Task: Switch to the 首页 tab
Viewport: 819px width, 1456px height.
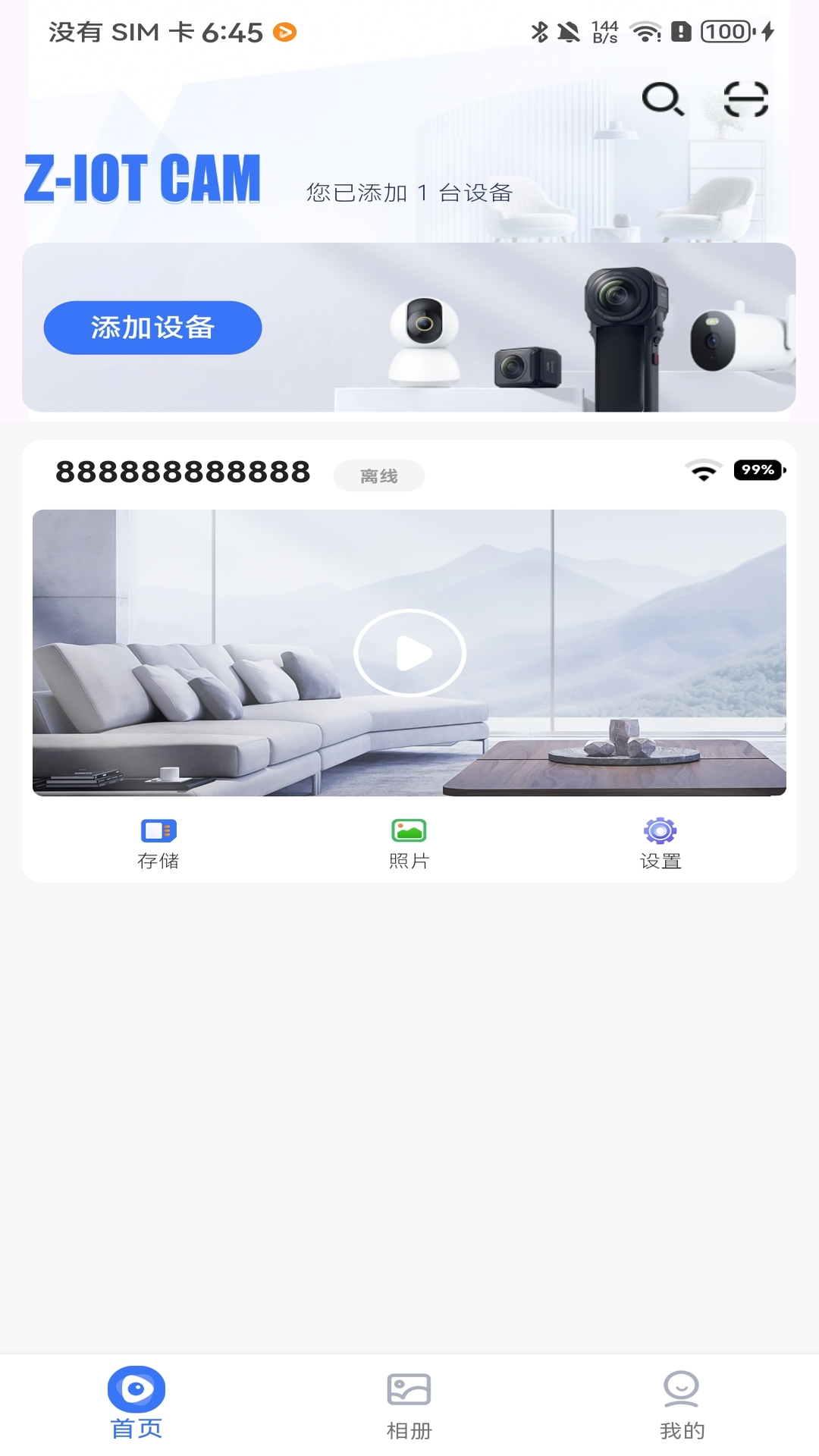Action: coord(136,1403)
